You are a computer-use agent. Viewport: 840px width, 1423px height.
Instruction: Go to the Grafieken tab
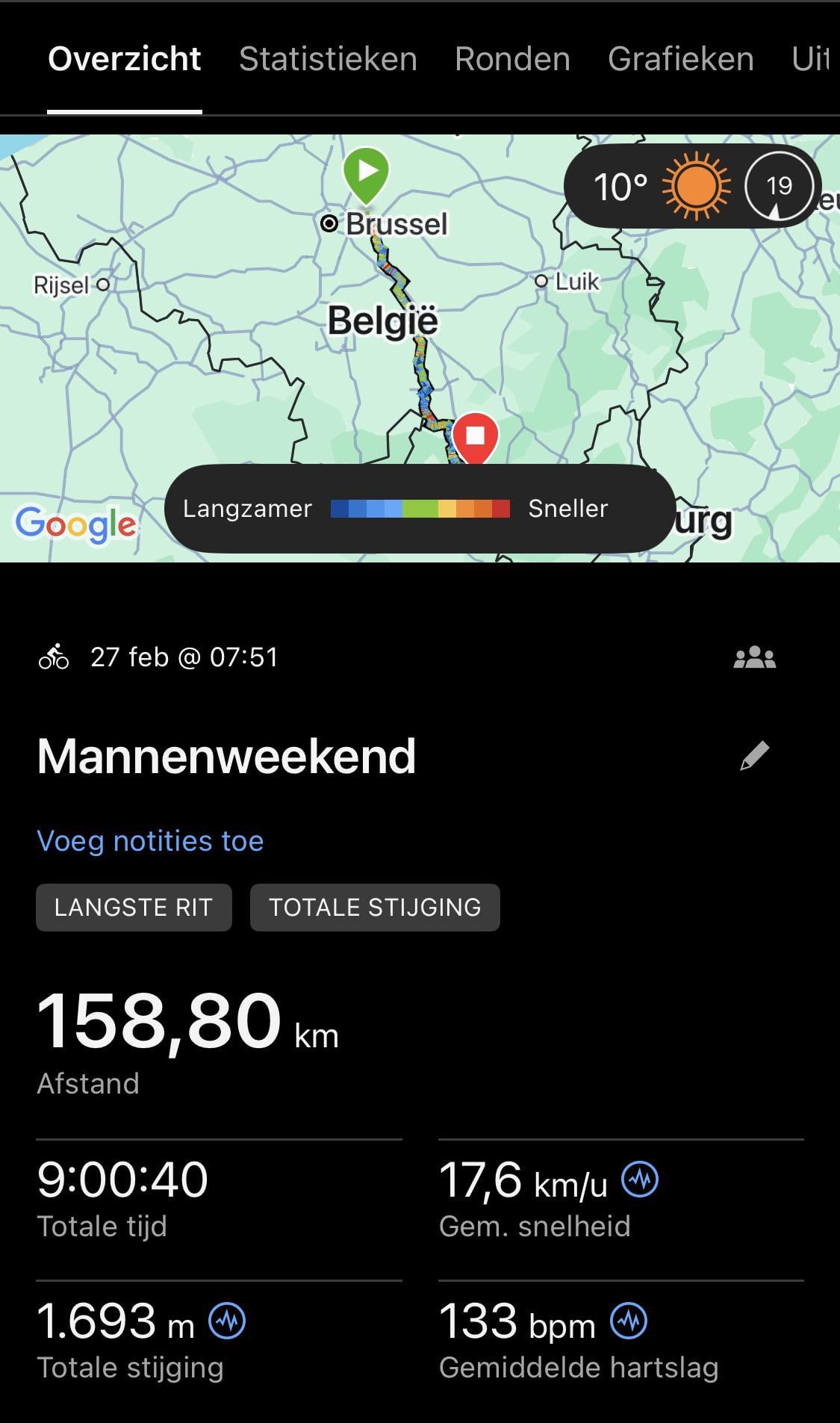(x=680, y=59)
